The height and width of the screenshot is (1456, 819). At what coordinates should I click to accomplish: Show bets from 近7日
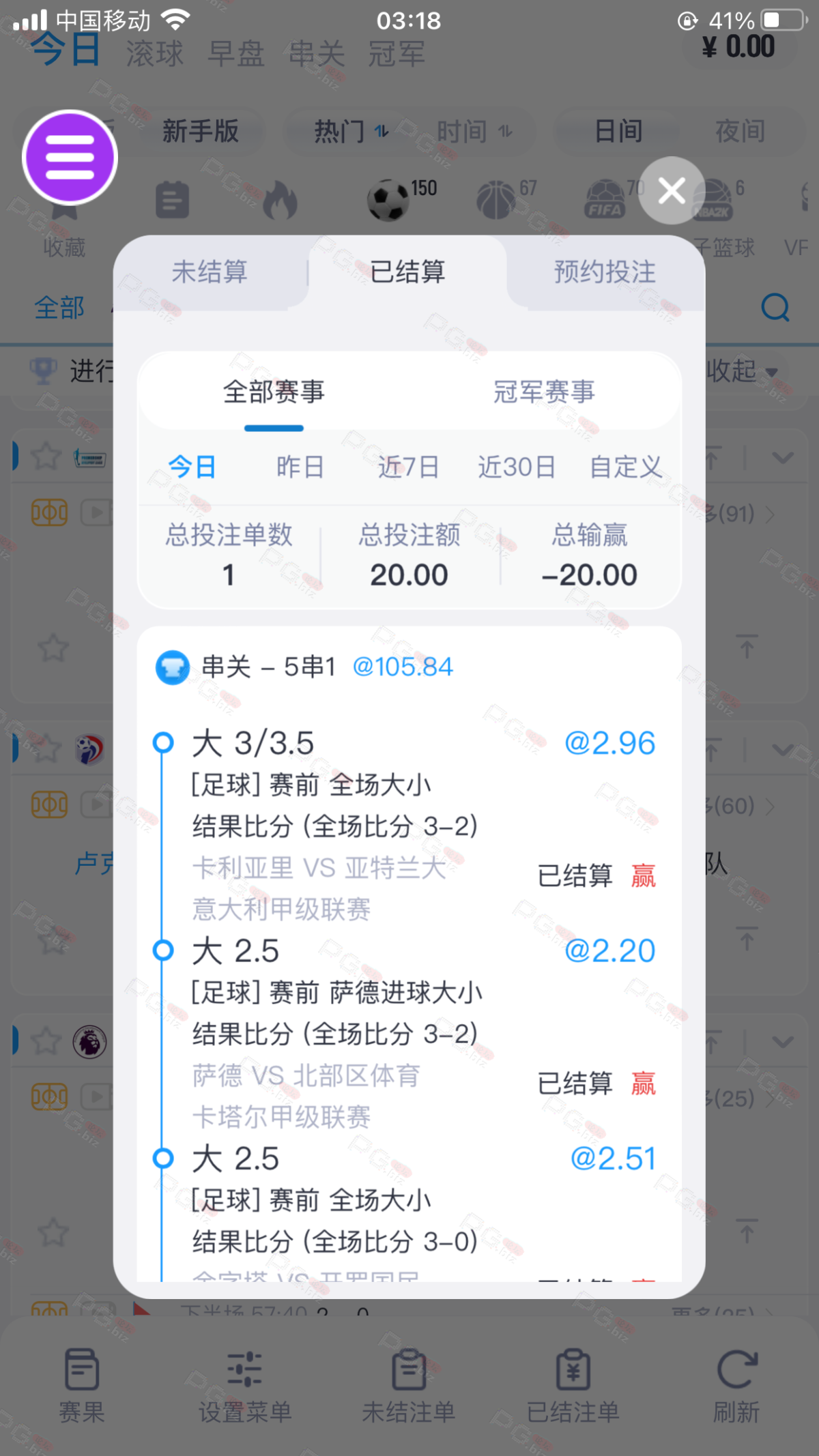click(x=408, y=467)
